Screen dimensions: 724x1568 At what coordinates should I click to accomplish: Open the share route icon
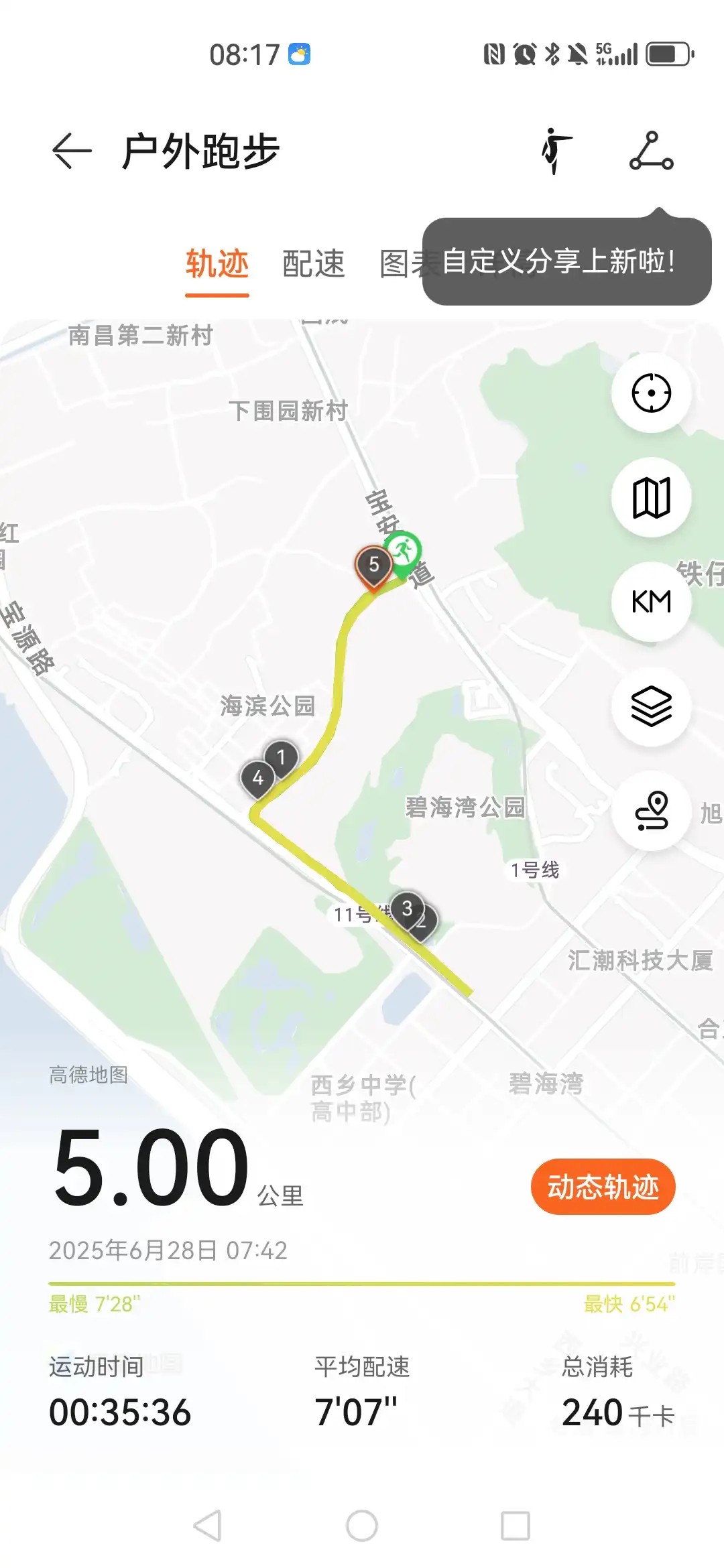click(651, 151)
